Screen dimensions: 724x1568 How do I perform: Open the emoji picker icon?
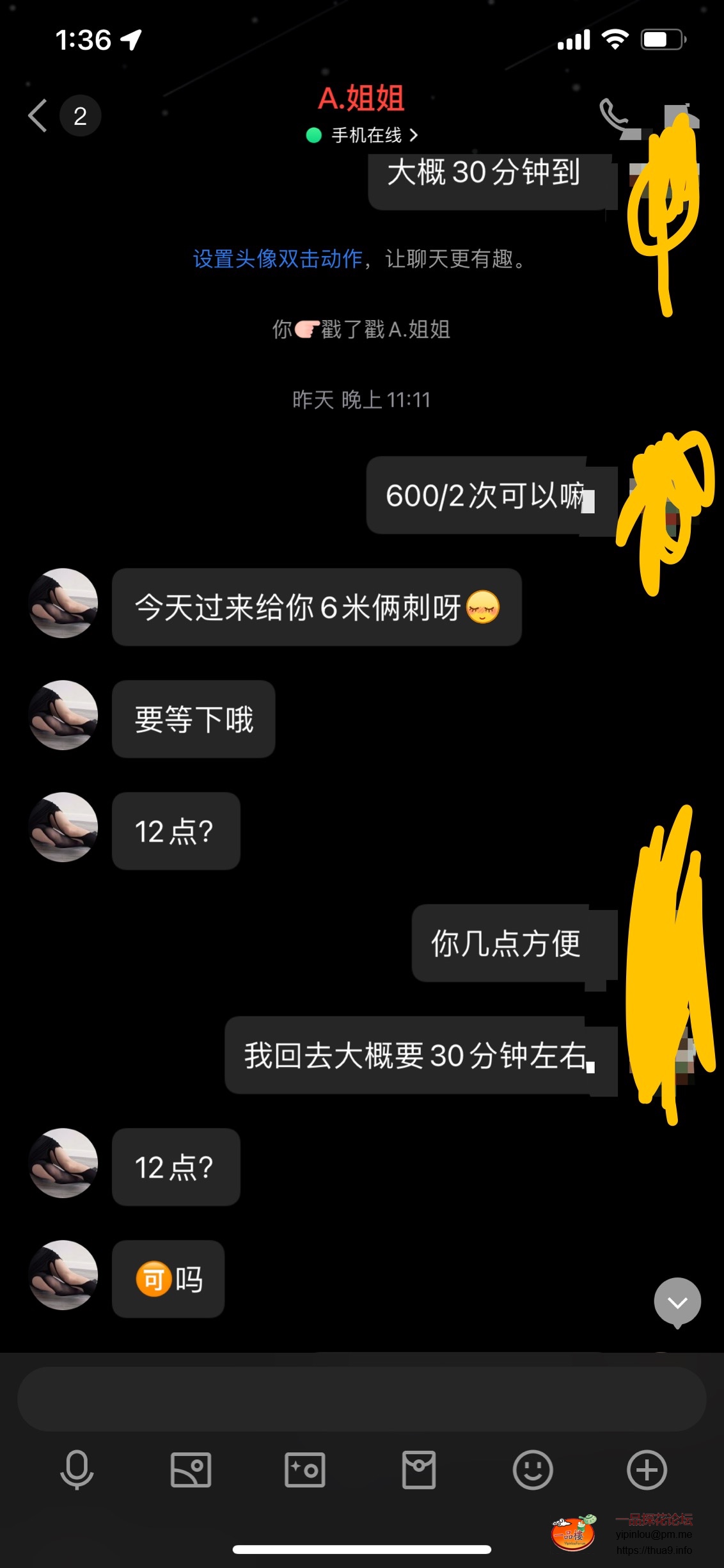[x=533, y=1469]
